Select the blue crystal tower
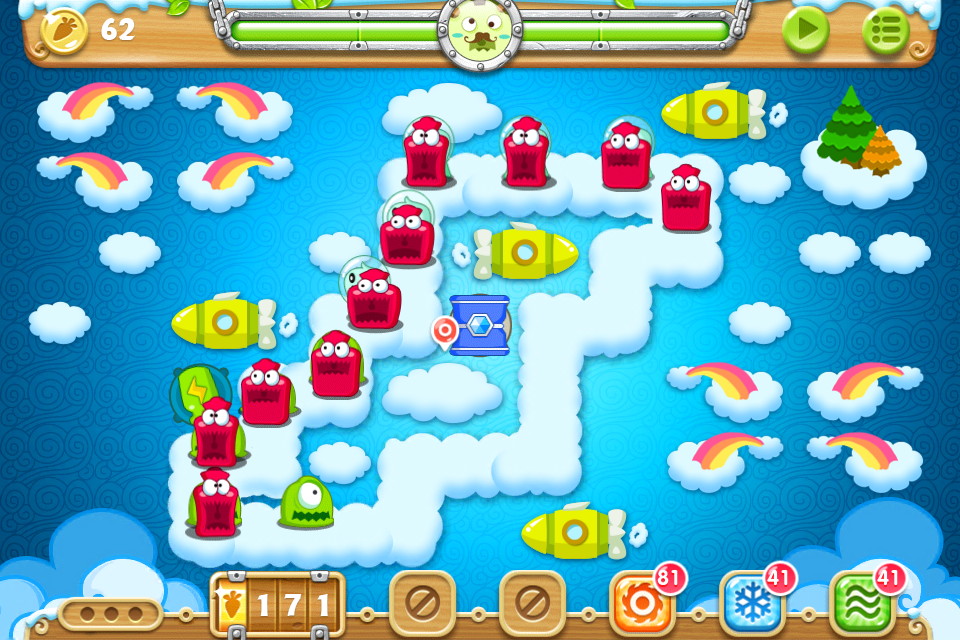960x640 pixels. coord(480,325)
